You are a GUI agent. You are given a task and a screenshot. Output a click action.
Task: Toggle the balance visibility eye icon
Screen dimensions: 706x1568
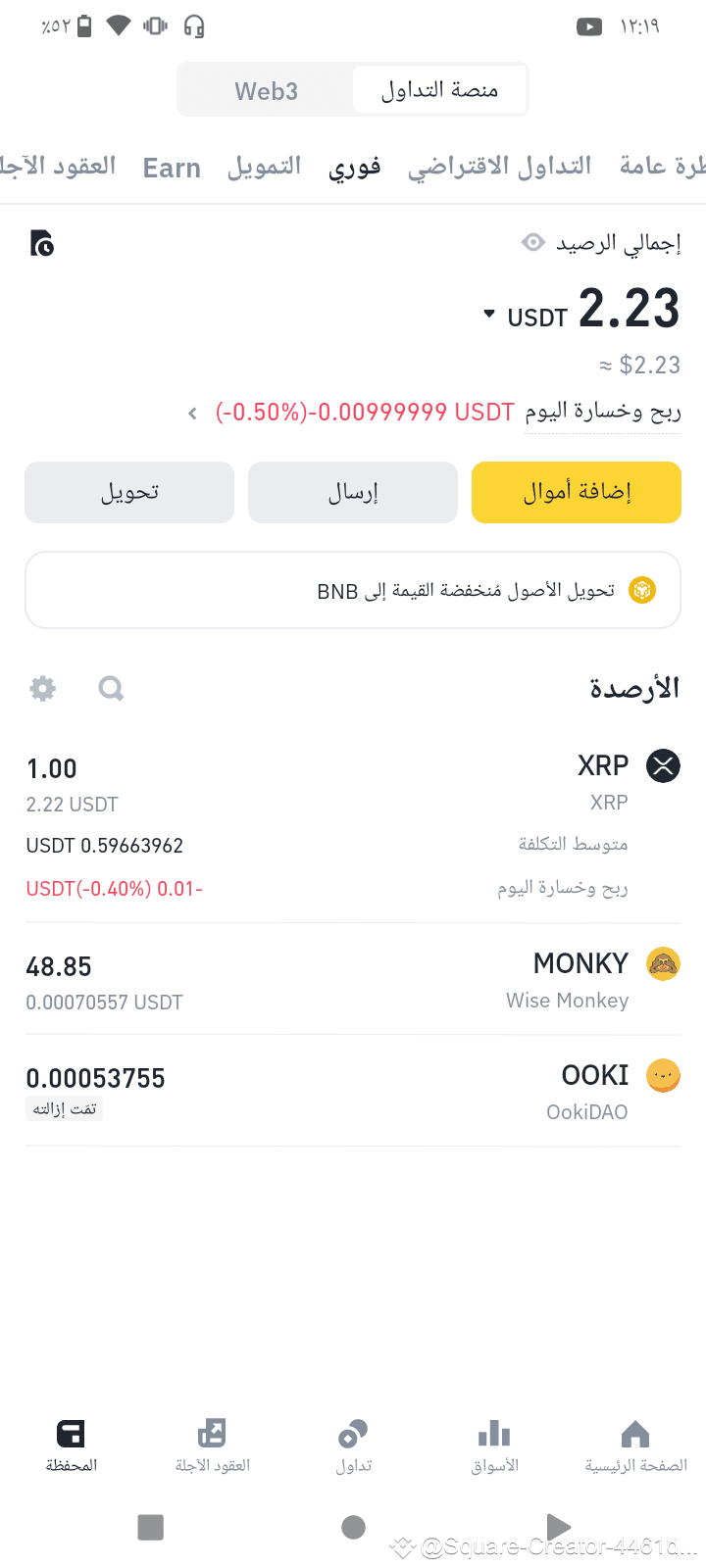(532, 242)
